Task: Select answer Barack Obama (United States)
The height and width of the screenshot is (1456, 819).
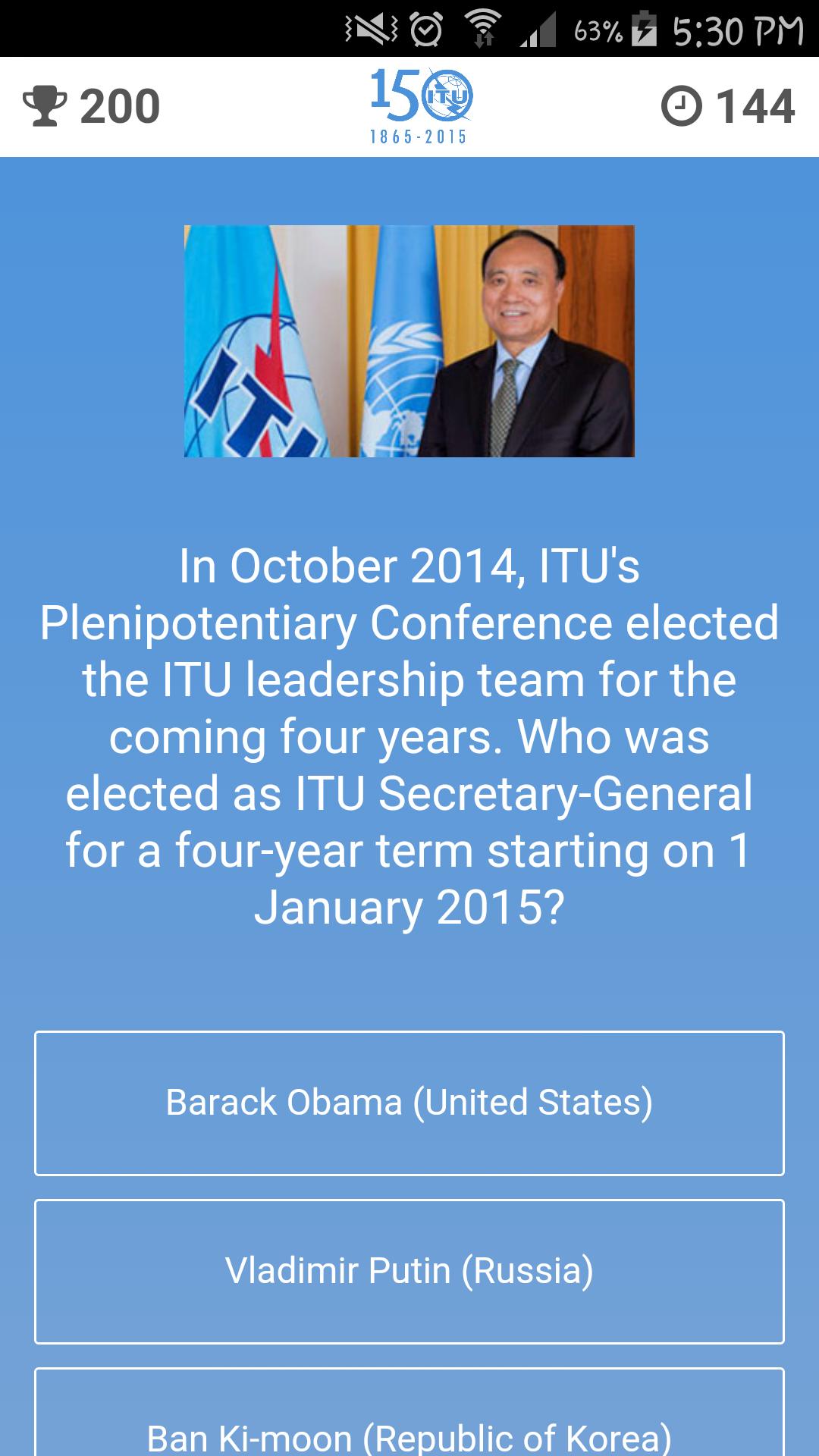Action: click(x=409, y=1103)
